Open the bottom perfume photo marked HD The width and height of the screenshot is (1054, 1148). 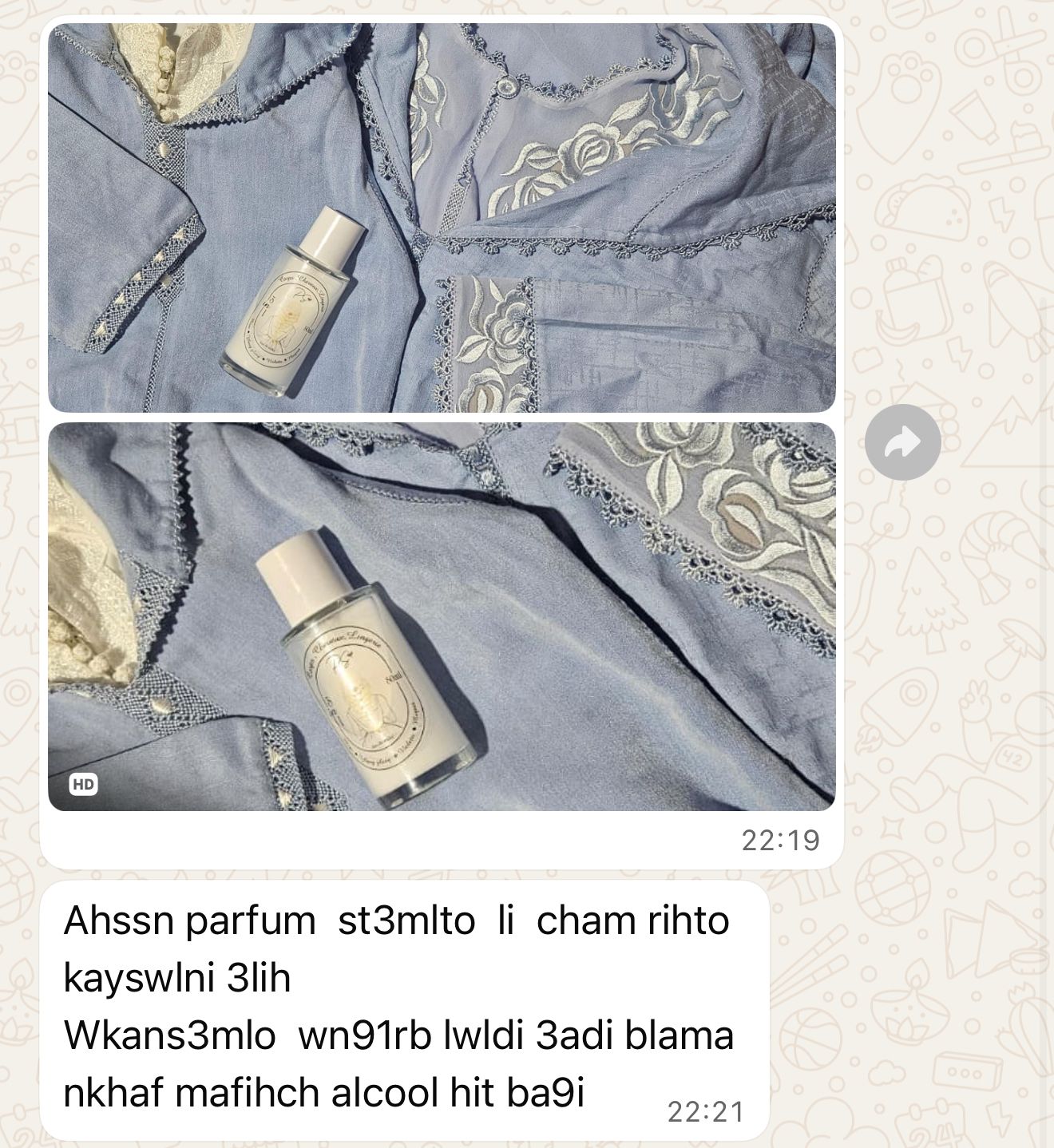pos(442,616)
